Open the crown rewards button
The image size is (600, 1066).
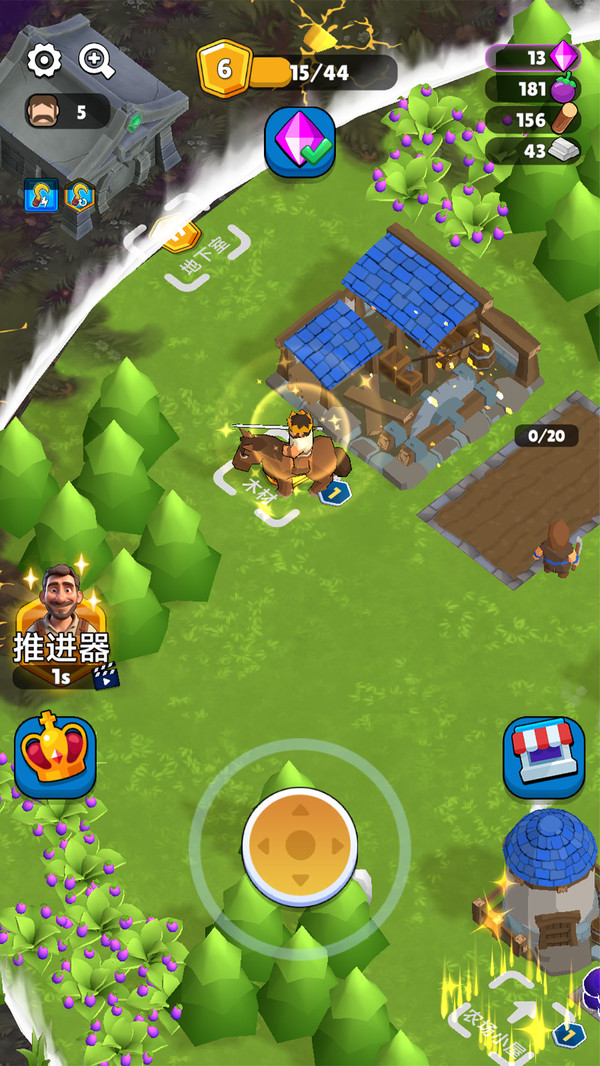point(55,757)
